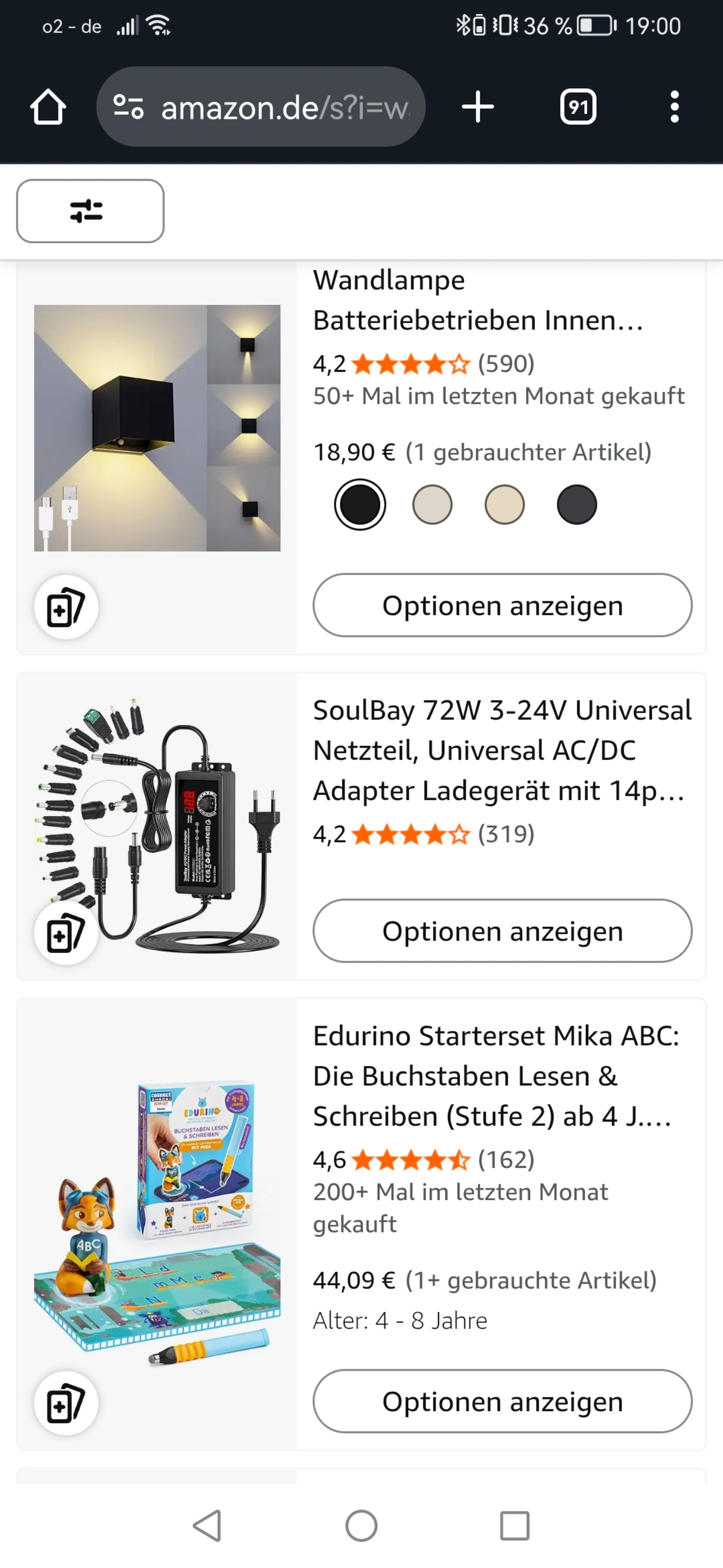
Task: Select the dark grey Wandlampe color
Action: 577,504
